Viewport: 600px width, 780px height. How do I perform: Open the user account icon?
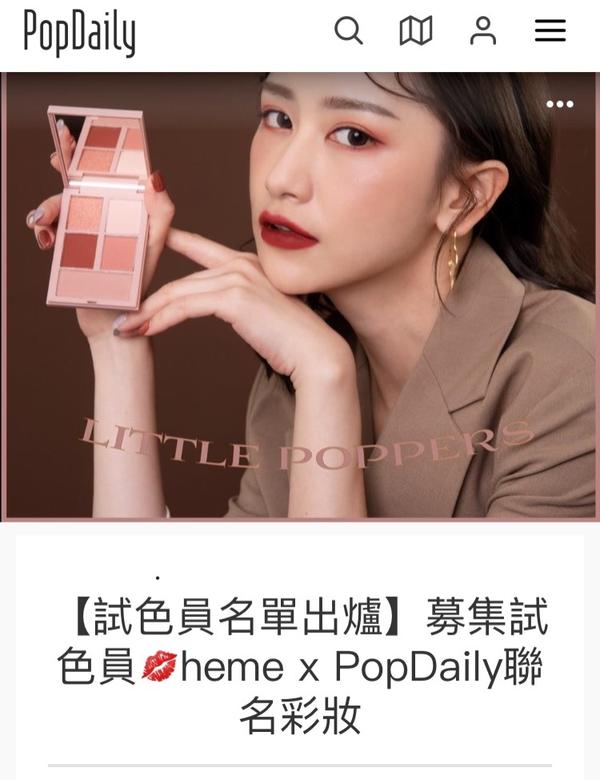483,32
